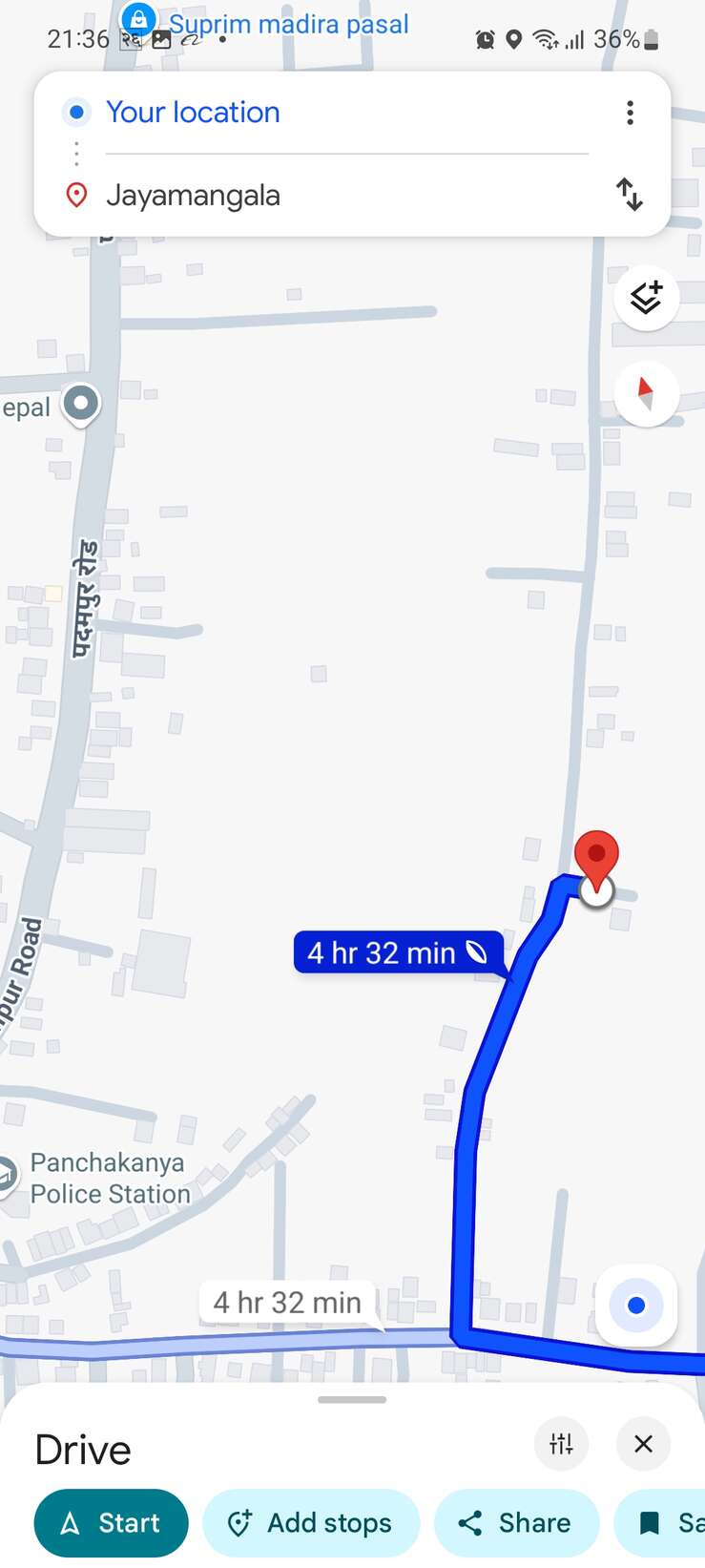The image size is (705, 1568).
Task: Open the map layers button
Action: pos(647,298)
